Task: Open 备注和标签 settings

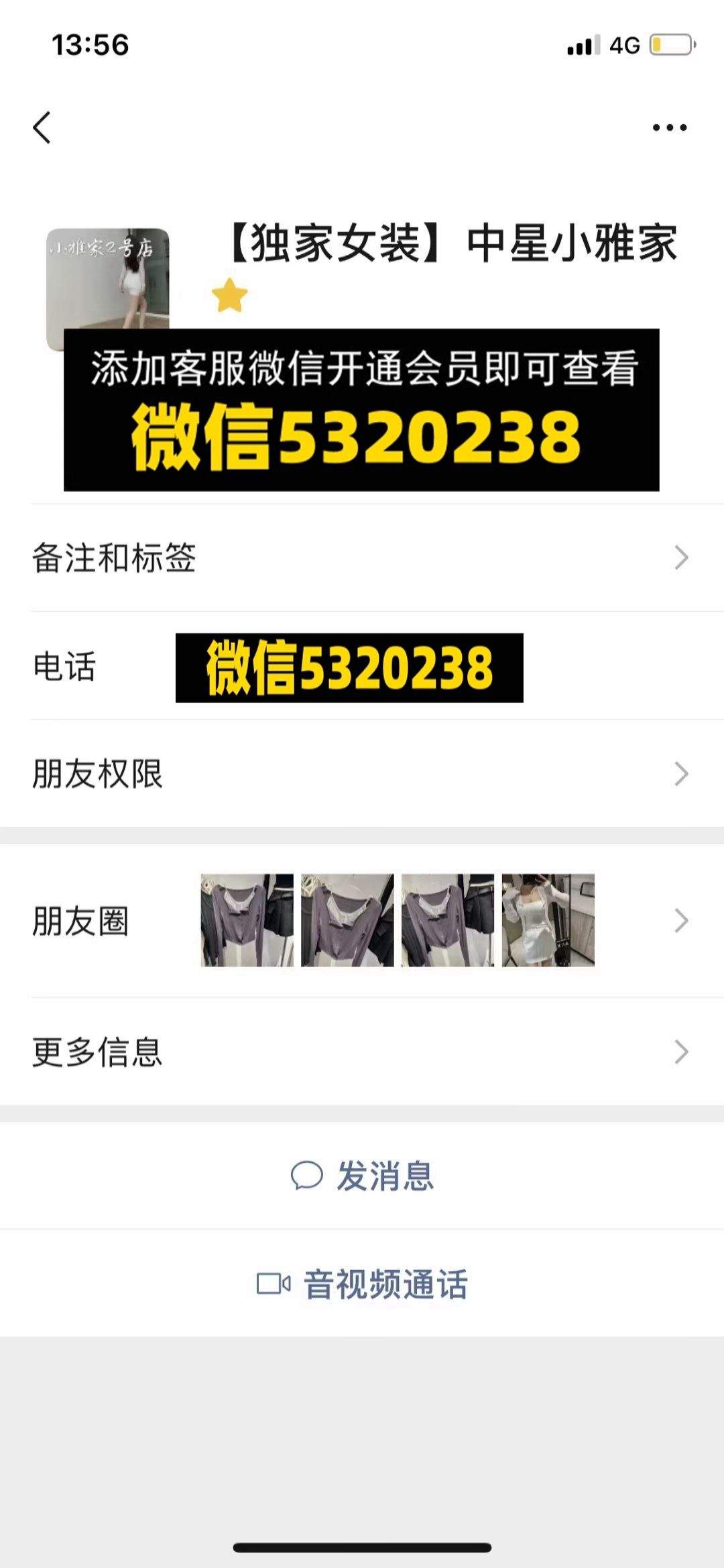Action: coord(362,558)
